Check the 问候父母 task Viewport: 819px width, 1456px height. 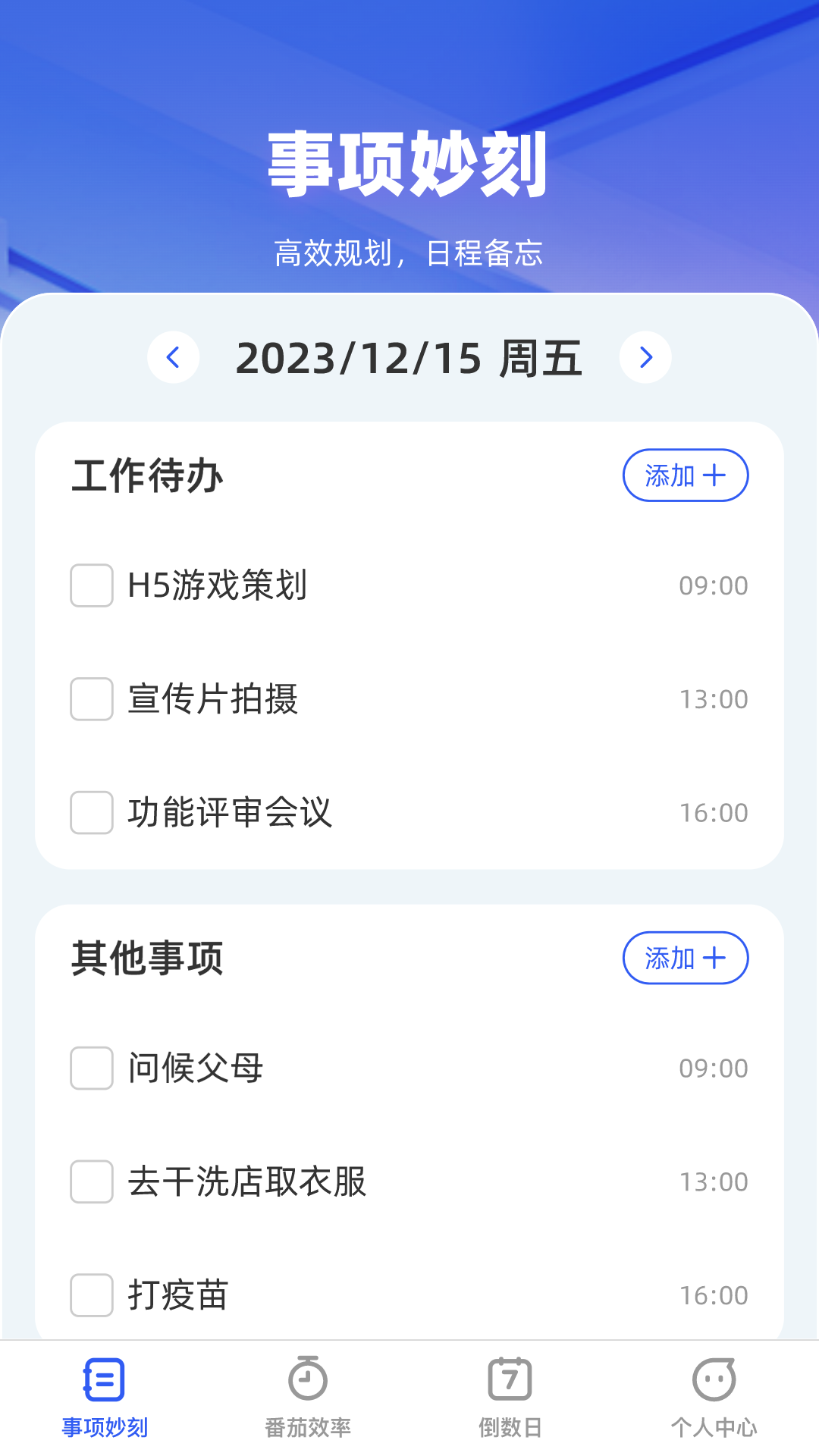pyautogui.click(x=92, y=1068)
